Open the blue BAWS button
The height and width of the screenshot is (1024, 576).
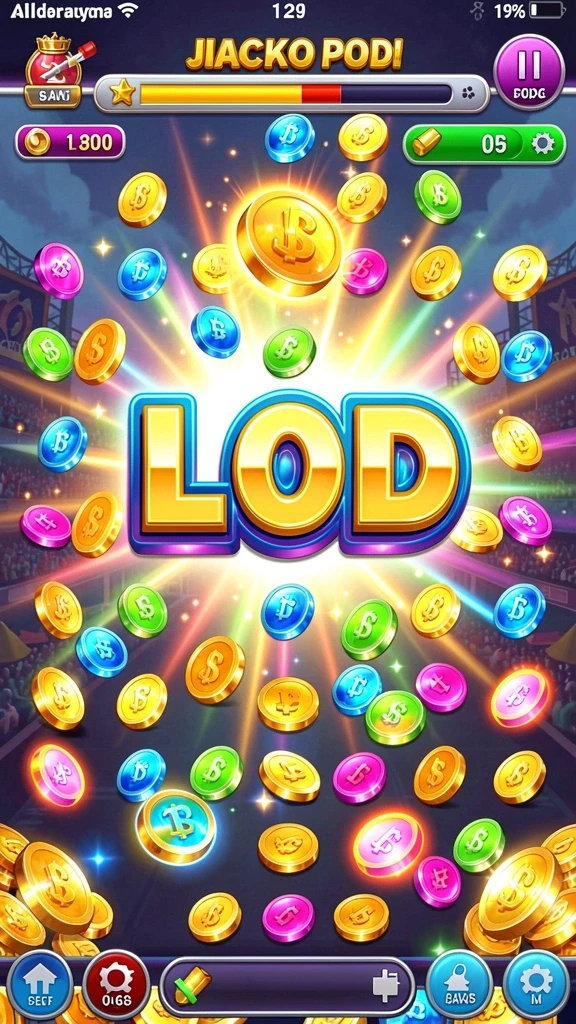460,985
